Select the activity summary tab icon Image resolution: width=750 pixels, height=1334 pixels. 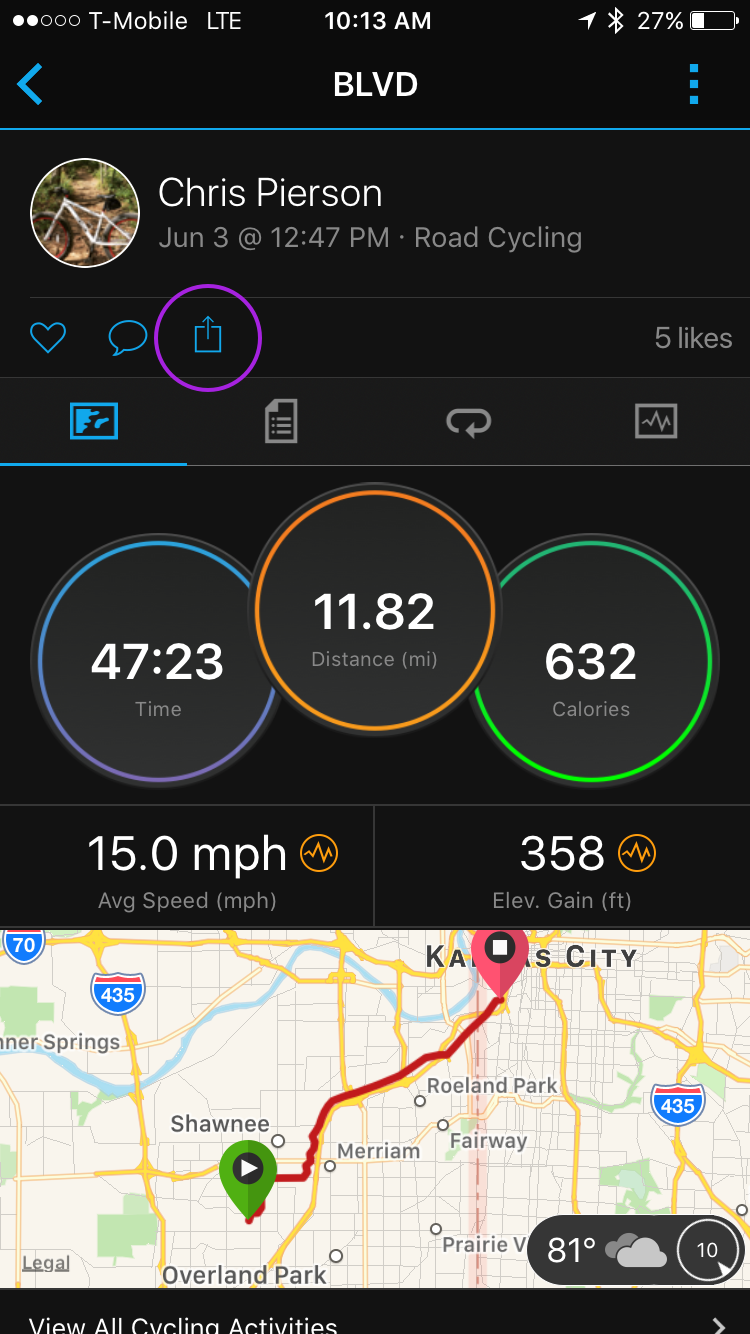[93, 421]
